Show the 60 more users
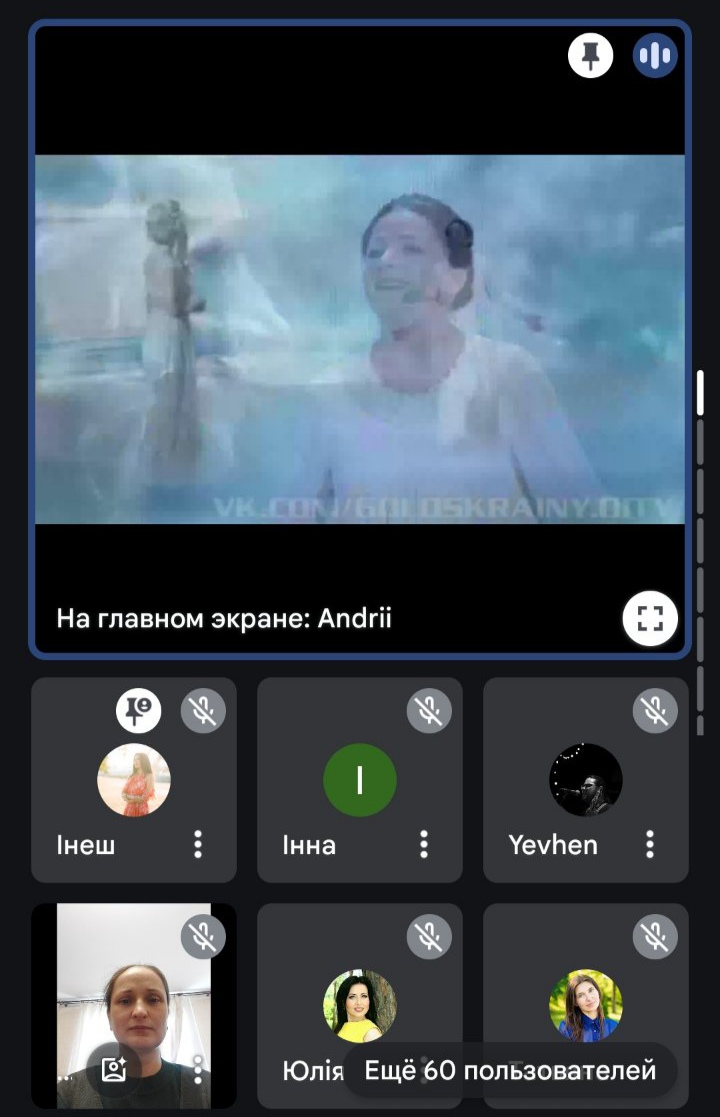 tap(510, 1071)
